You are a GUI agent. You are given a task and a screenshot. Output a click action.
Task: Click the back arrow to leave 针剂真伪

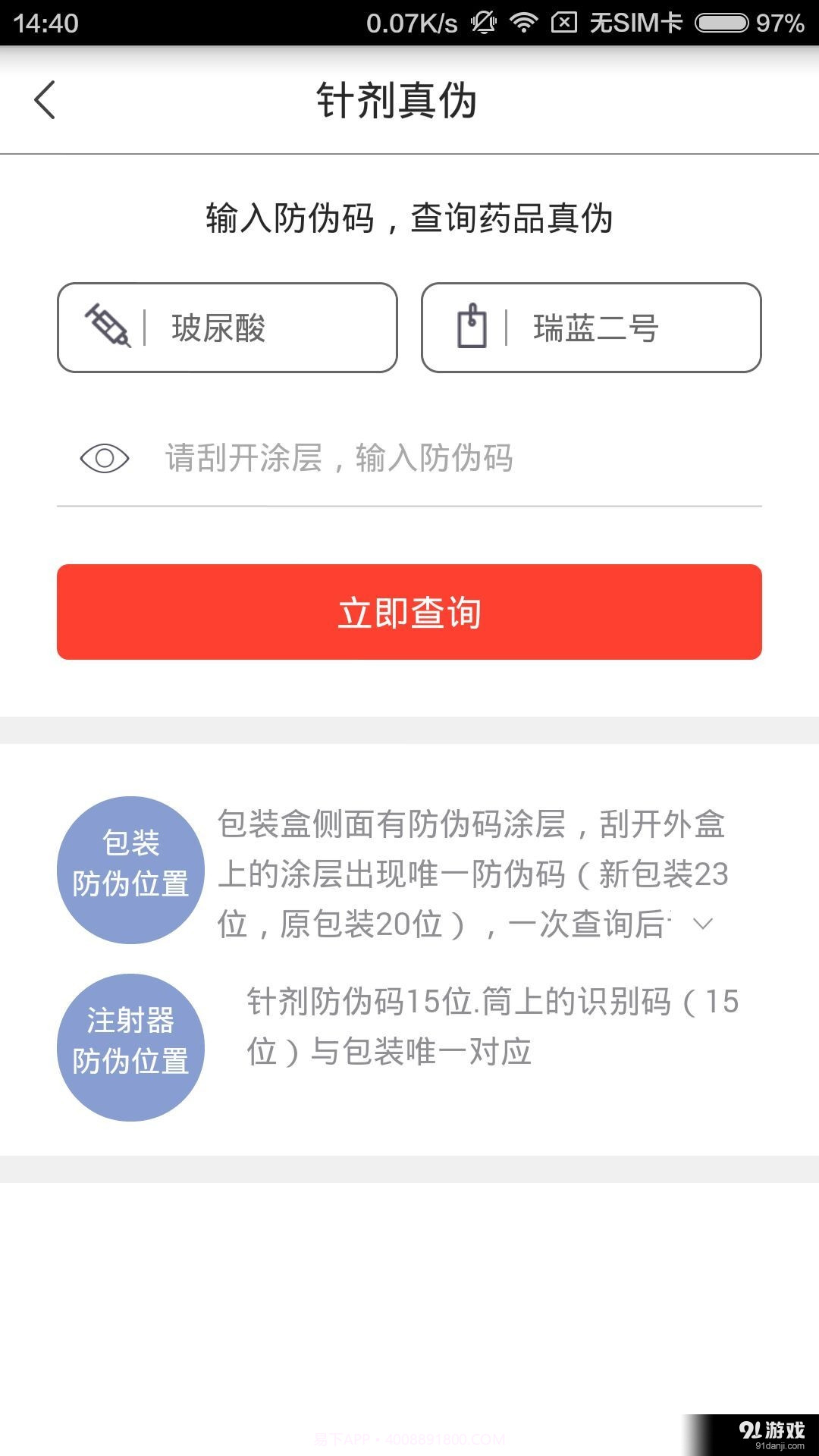43,101
